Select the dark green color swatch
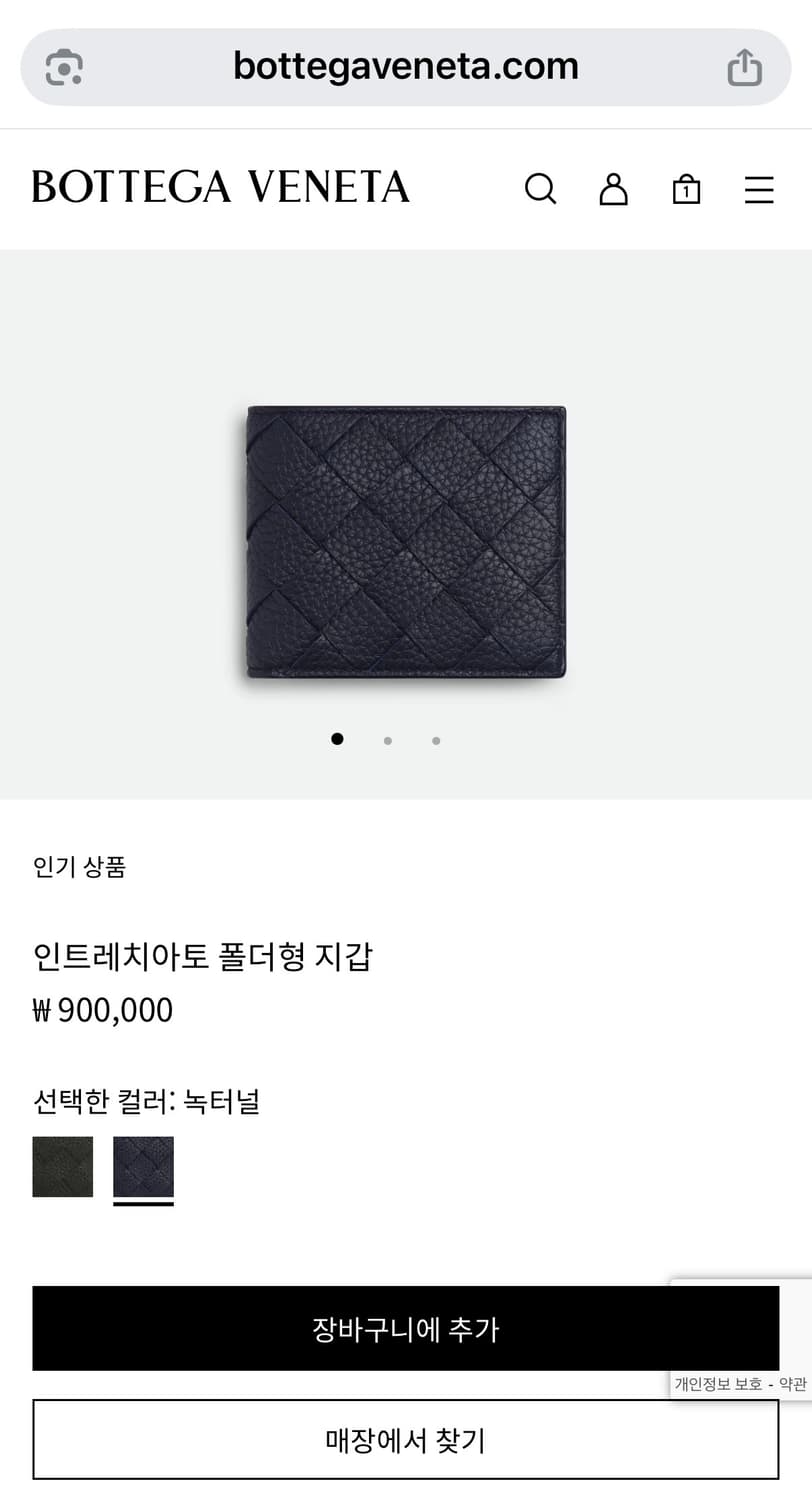812x1500 pixels. point(62,1165)
